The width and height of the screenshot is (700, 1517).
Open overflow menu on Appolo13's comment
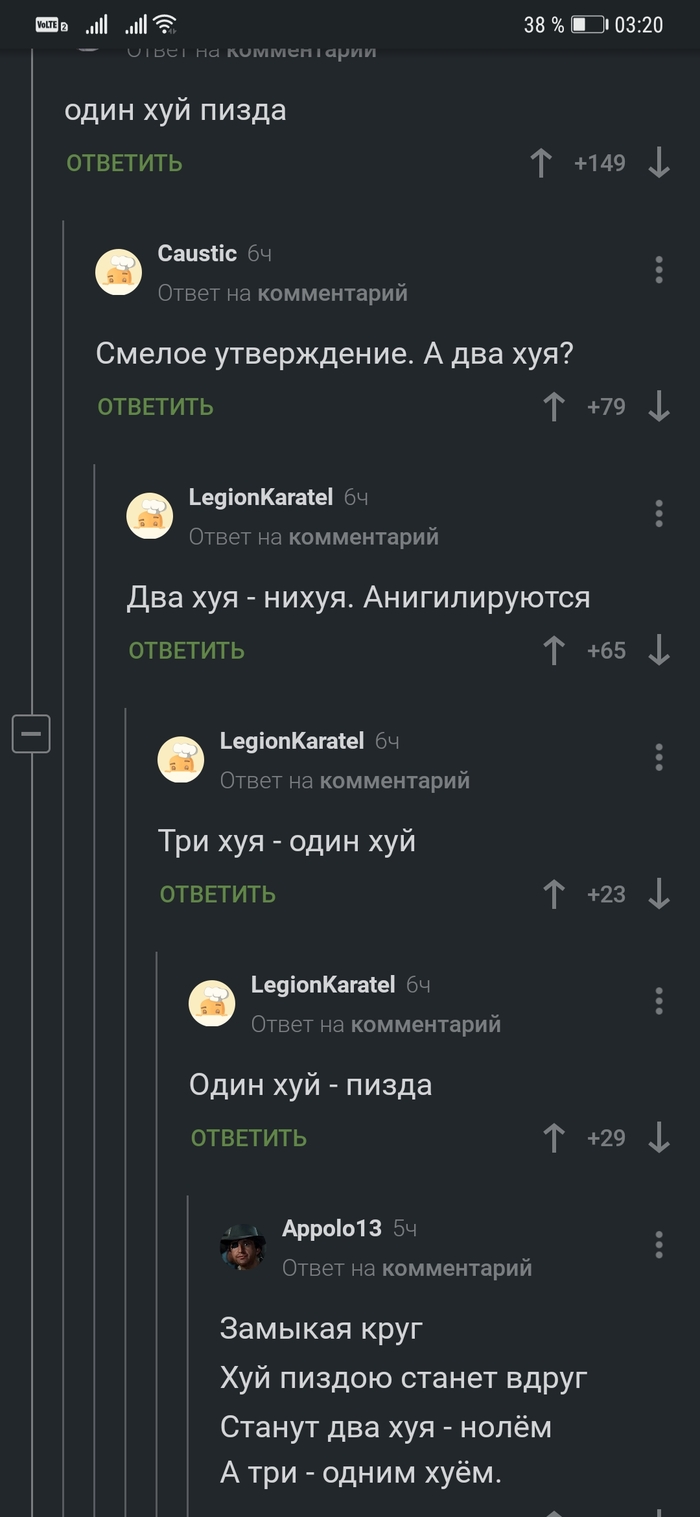[659, 1245]
